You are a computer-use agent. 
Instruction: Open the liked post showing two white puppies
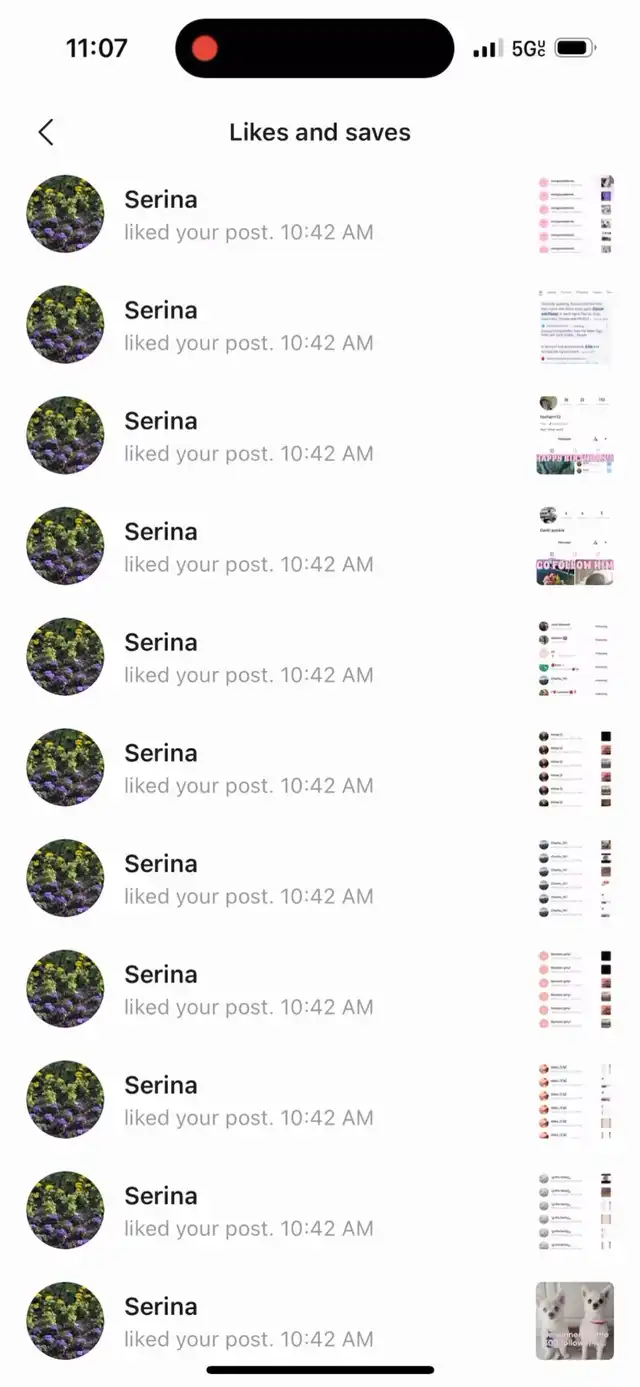(575, 1321)
